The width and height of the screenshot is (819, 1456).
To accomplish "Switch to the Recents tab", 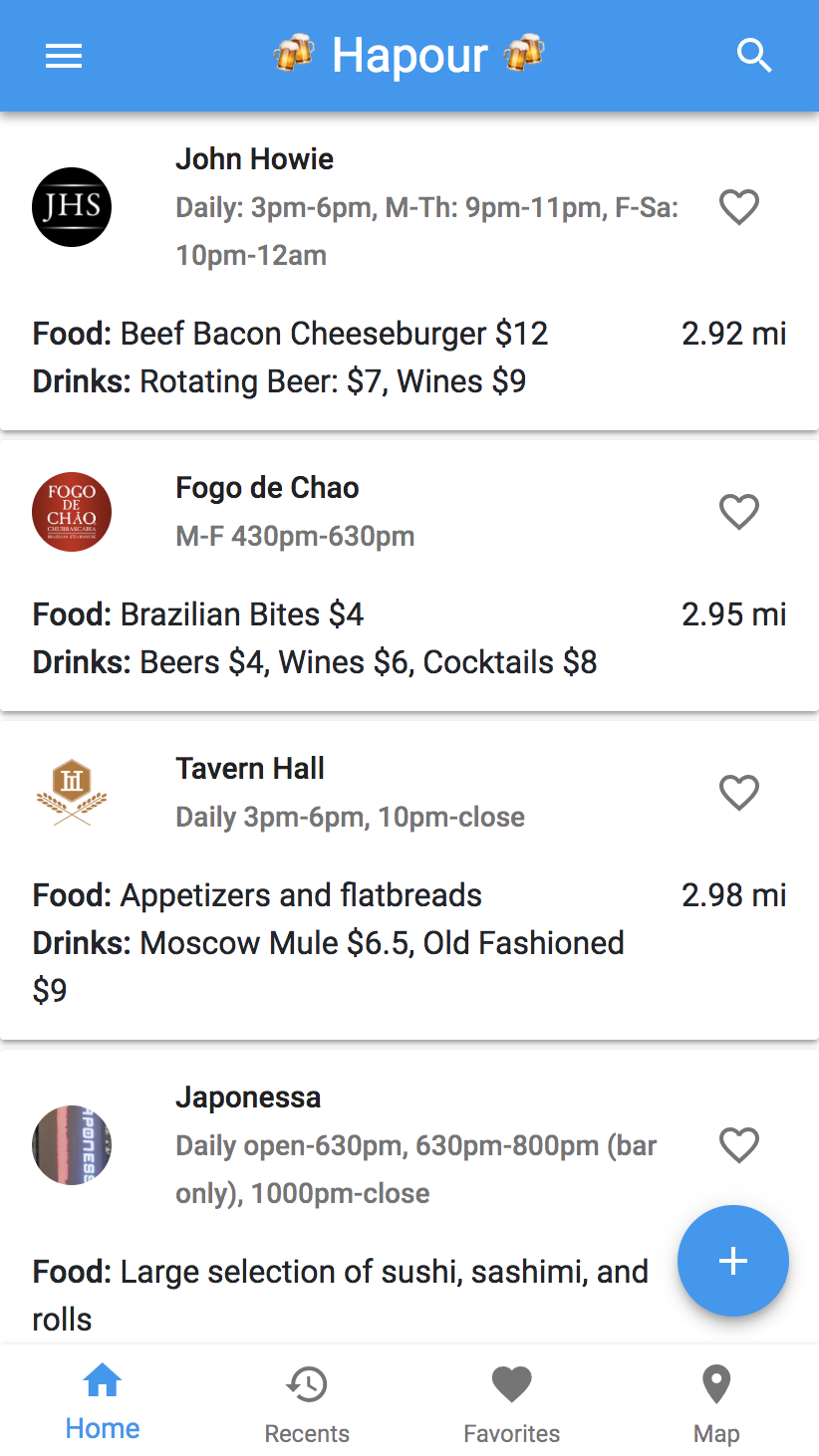I will pos(307,1405).
